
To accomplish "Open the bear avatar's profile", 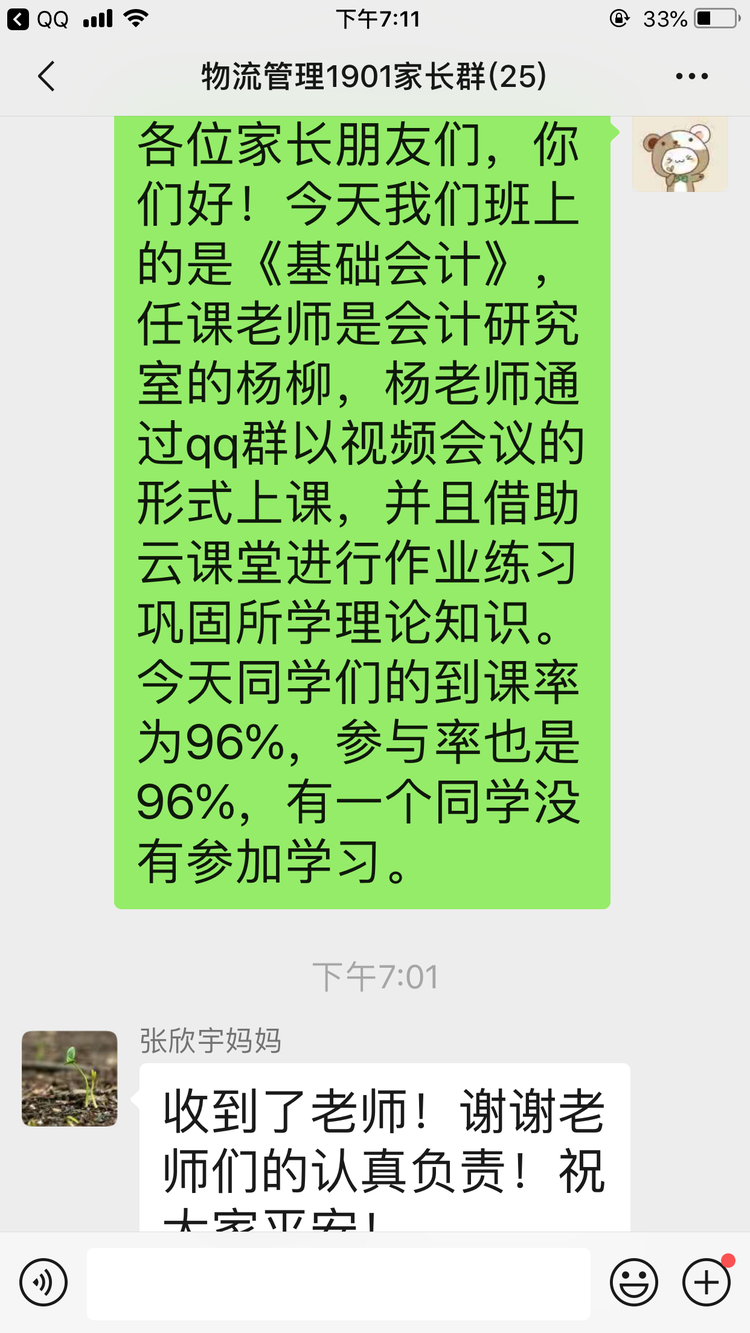I will click(x=679, y=154).
